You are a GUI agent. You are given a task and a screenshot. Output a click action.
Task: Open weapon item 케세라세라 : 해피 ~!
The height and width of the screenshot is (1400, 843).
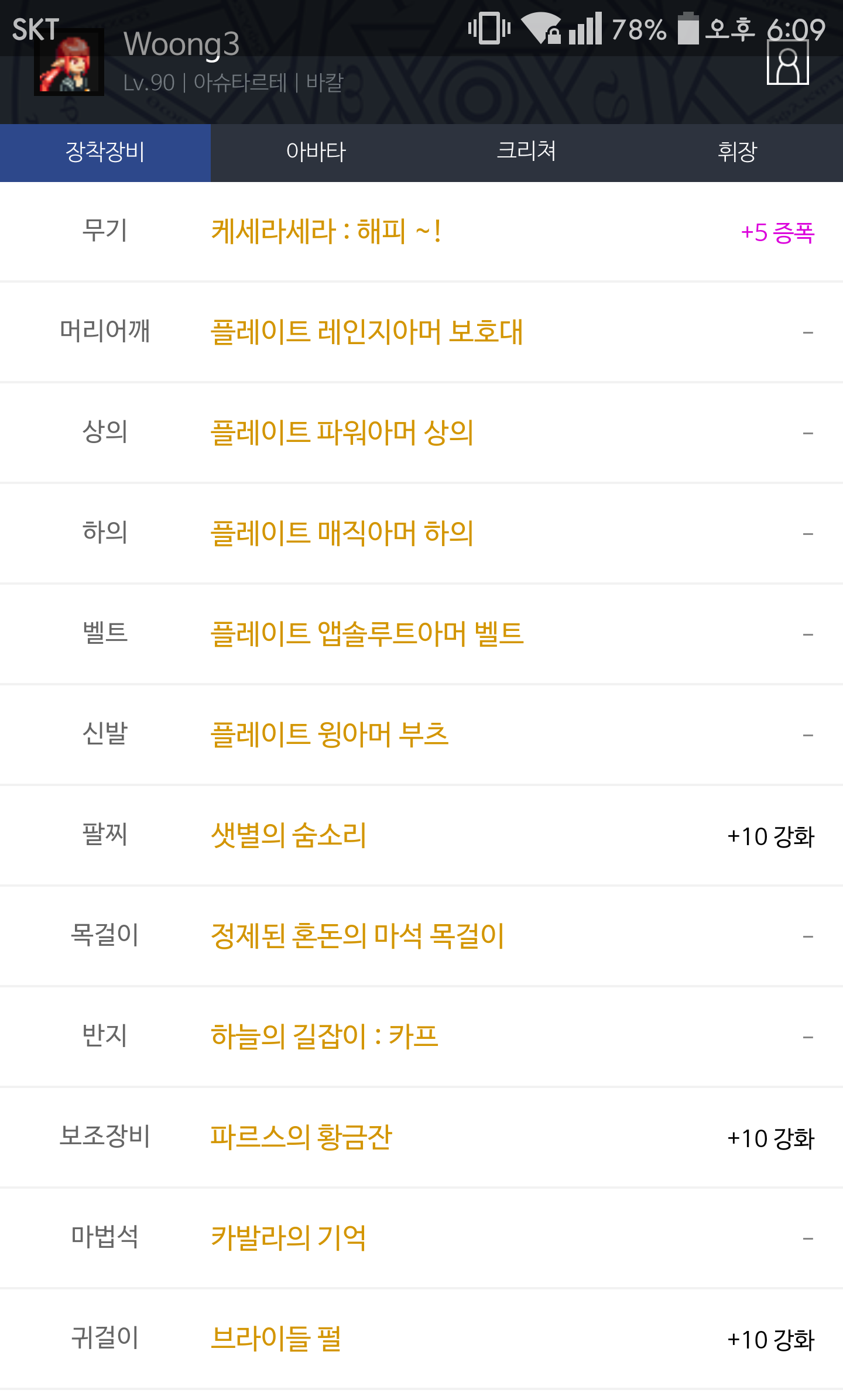tap(325, 232)
